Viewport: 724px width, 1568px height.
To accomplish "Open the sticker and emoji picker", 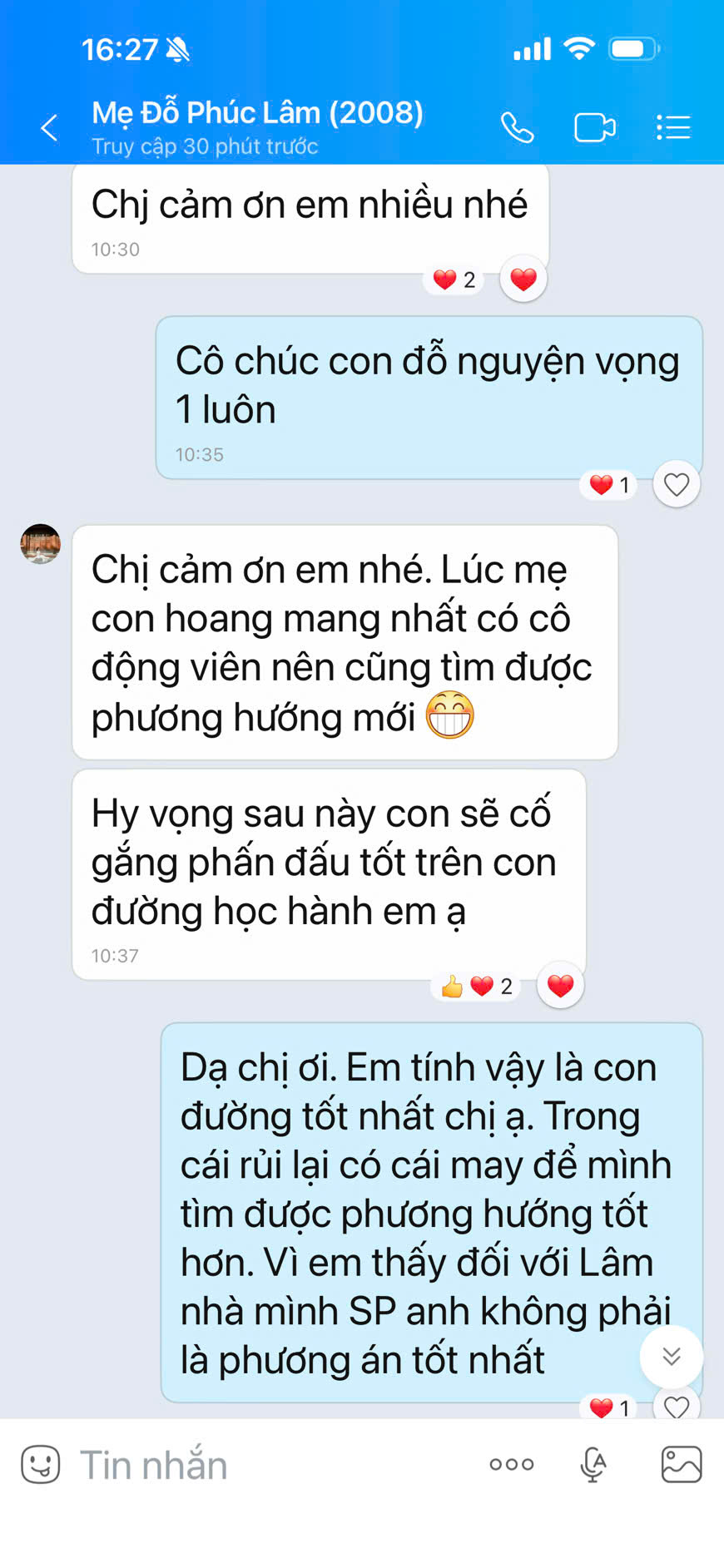I will 41,1464.
